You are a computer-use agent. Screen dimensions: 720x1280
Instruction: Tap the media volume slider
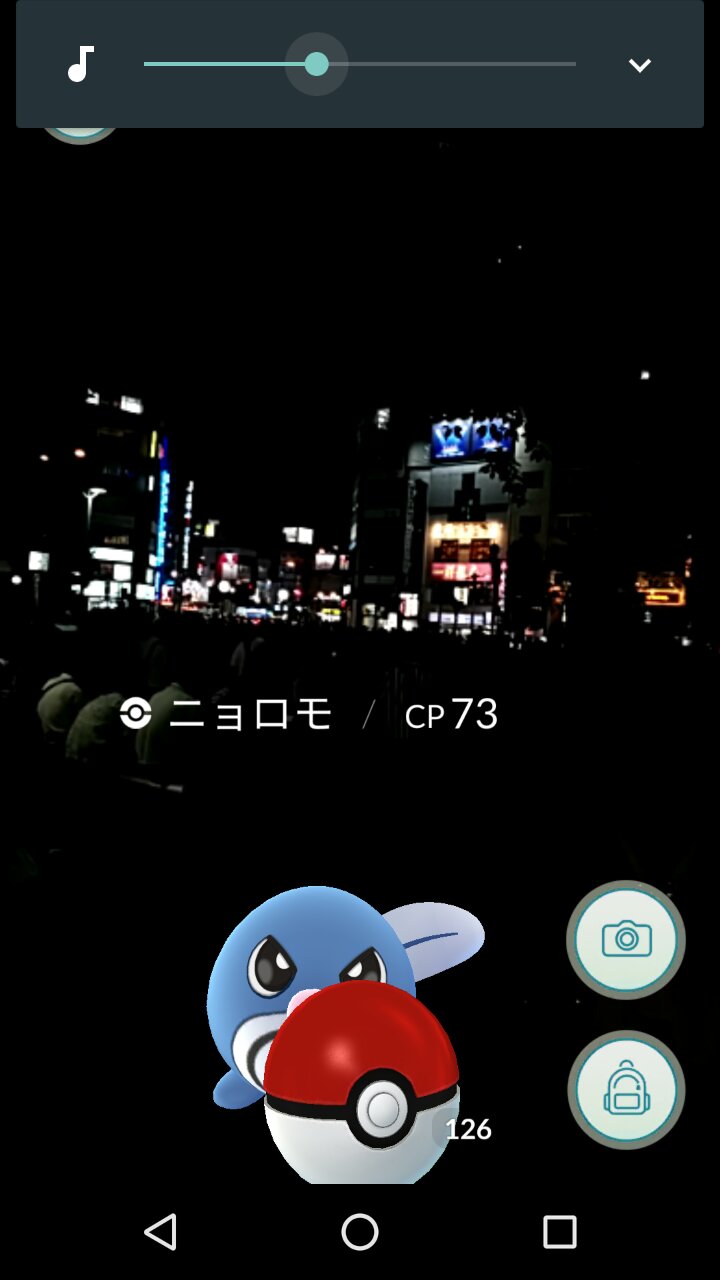360,64
